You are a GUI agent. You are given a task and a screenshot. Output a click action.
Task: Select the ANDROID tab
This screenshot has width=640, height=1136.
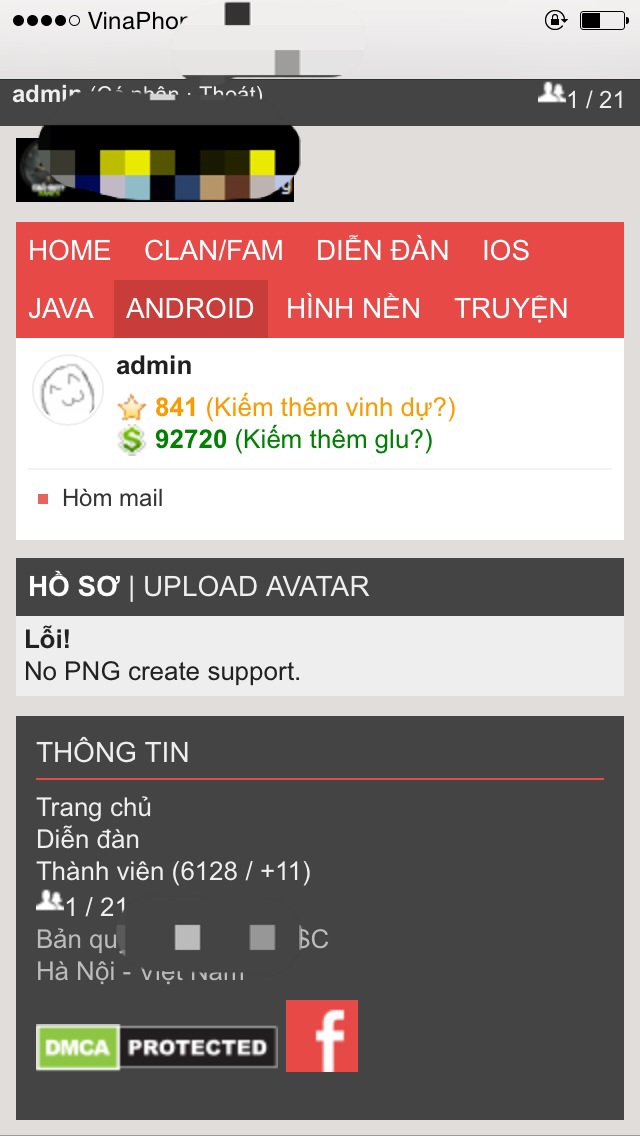pos(190,308)
